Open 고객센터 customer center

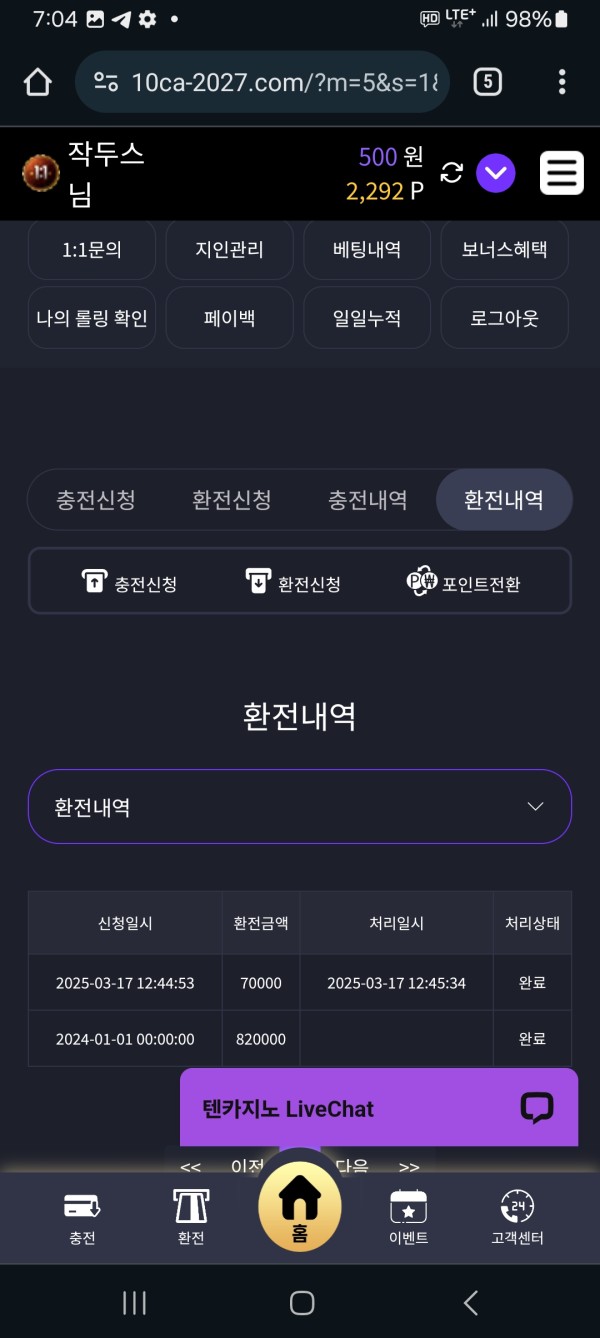(517, 1217)
